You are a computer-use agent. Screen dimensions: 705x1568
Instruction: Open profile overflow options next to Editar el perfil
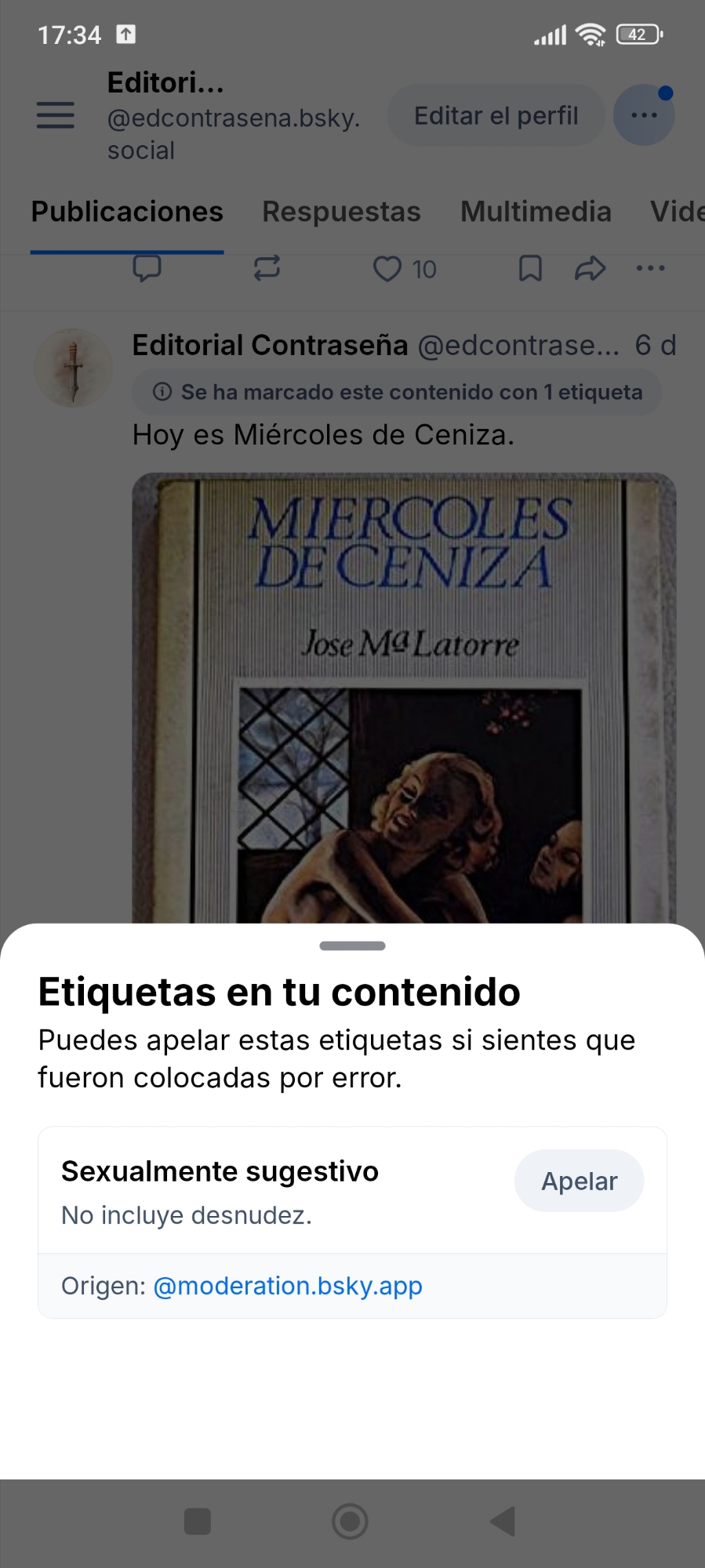click(x=644, y=115)
